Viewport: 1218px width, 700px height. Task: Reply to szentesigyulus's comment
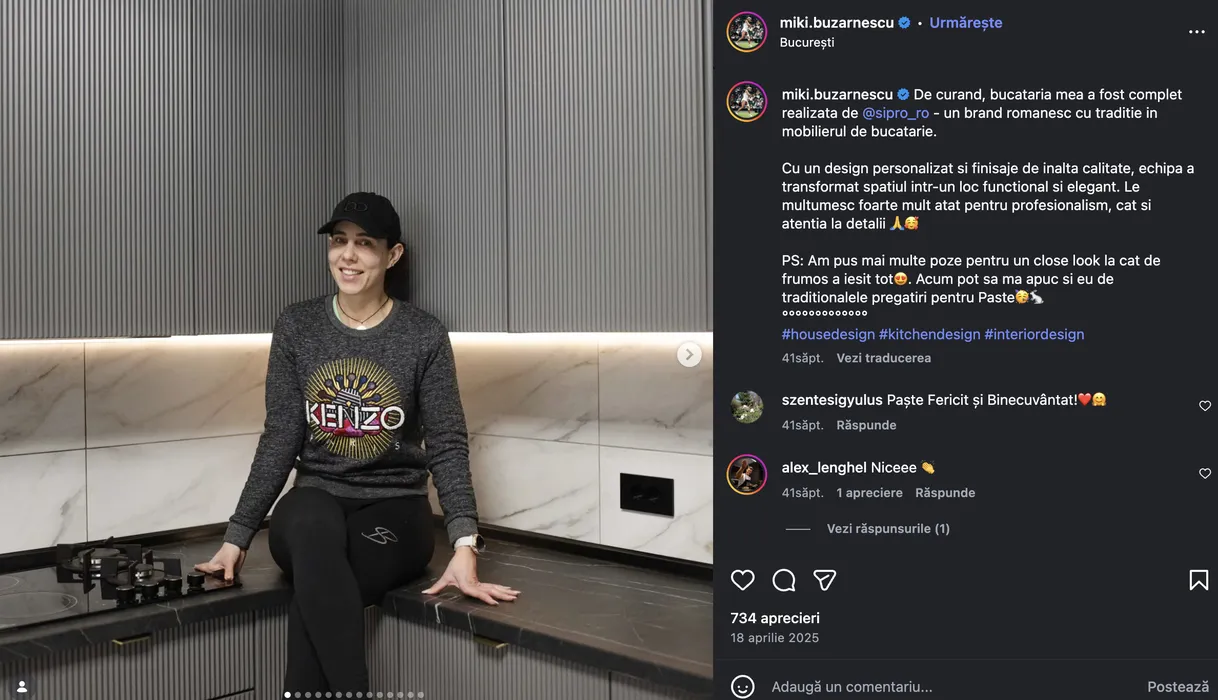pyautogui.click(x=866, y=425)
